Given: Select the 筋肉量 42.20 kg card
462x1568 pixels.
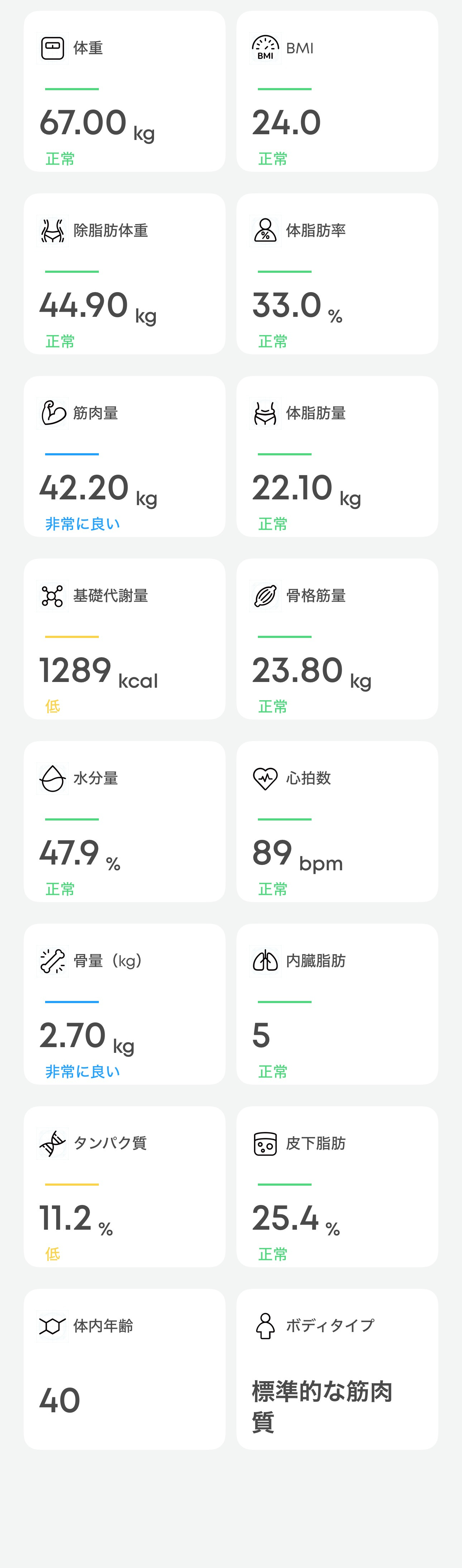Looking at the screenshot, I should pos(124,456).
